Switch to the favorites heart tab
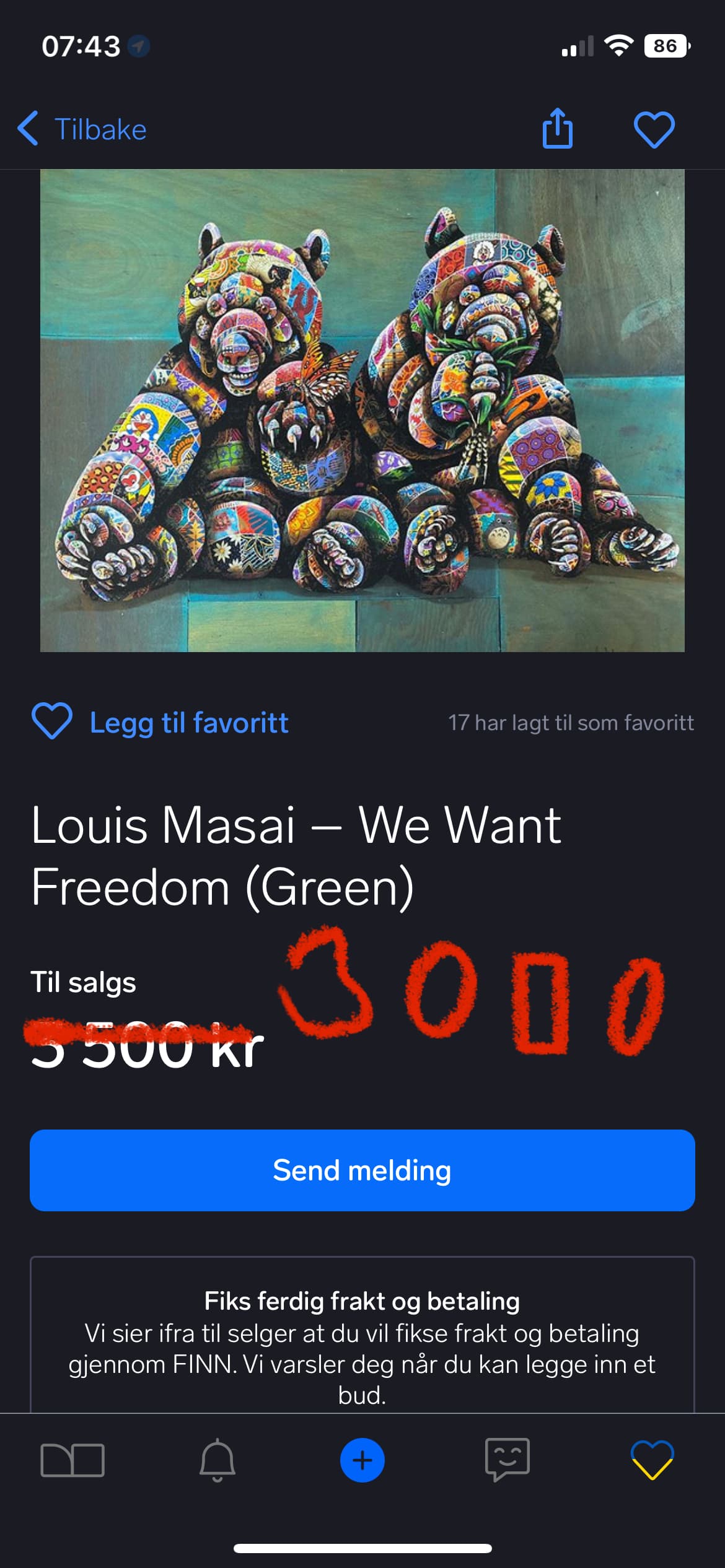This screenshot has height=1568, width=725. click(652, 1460)
